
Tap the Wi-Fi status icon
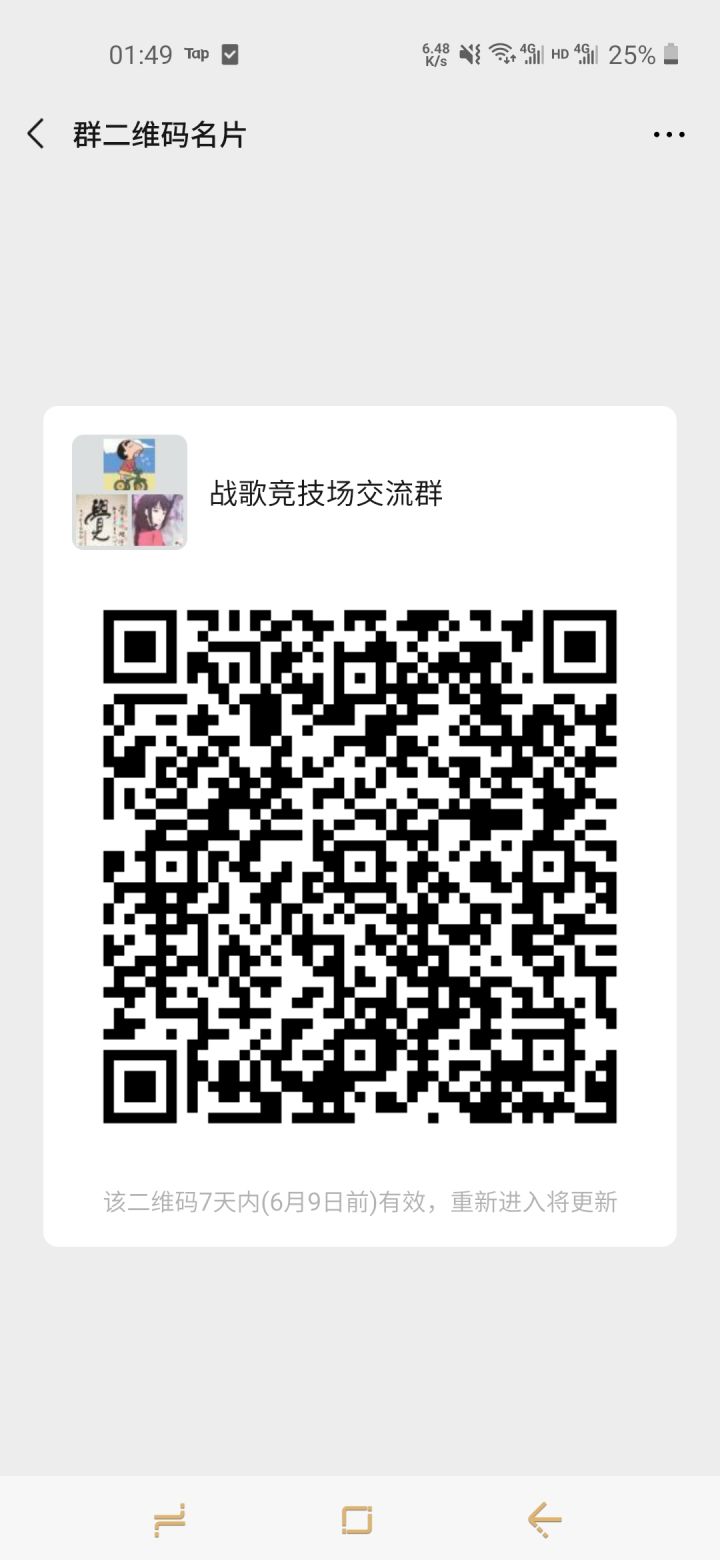(500, 54)
